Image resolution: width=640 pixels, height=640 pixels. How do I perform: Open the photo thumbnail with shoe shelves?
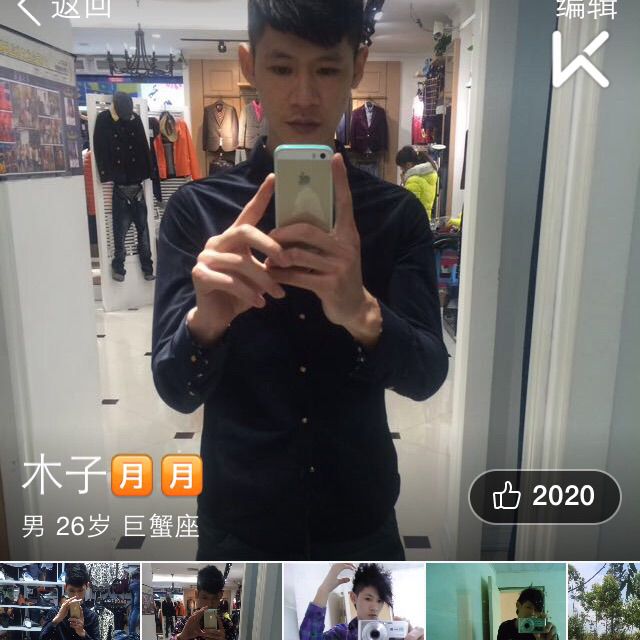(68, 602)
